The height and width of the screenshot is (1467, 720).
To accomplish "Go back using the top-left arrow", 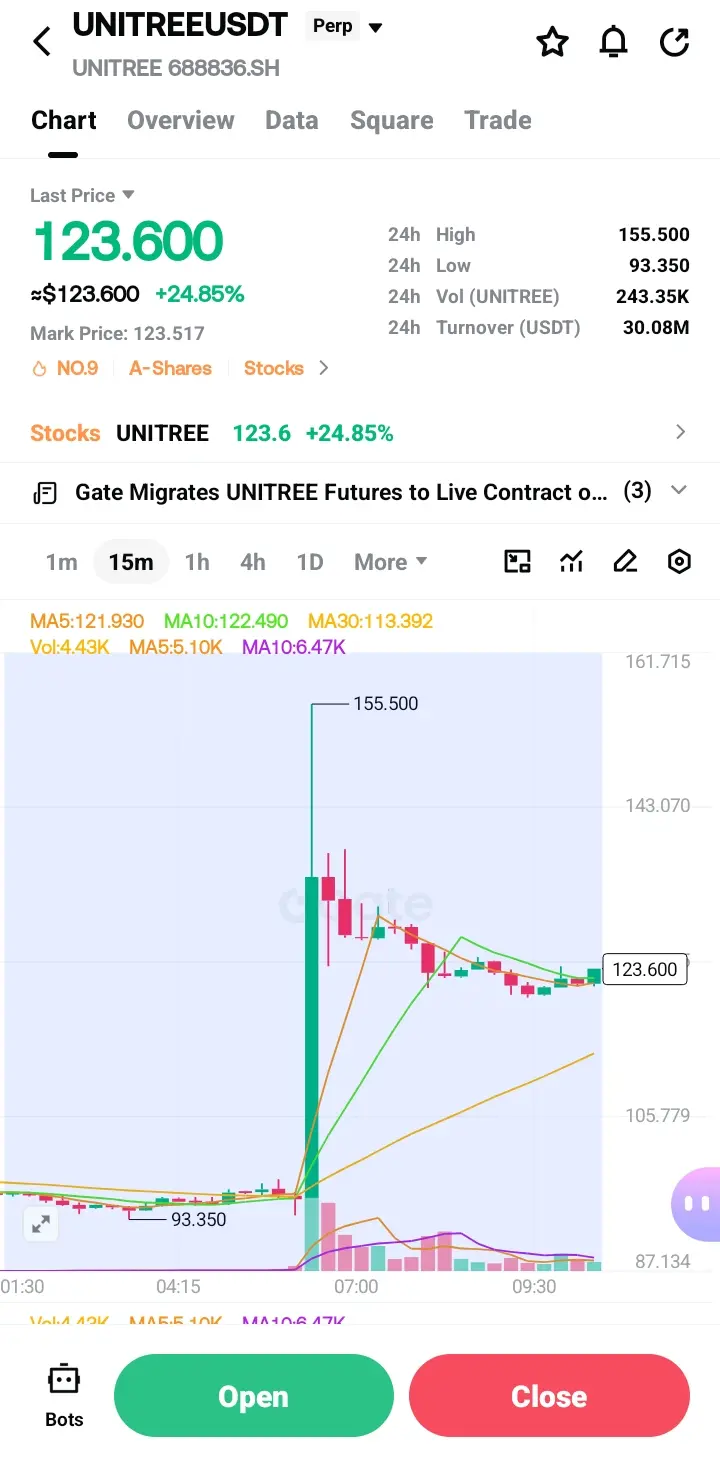I will 42,42.
